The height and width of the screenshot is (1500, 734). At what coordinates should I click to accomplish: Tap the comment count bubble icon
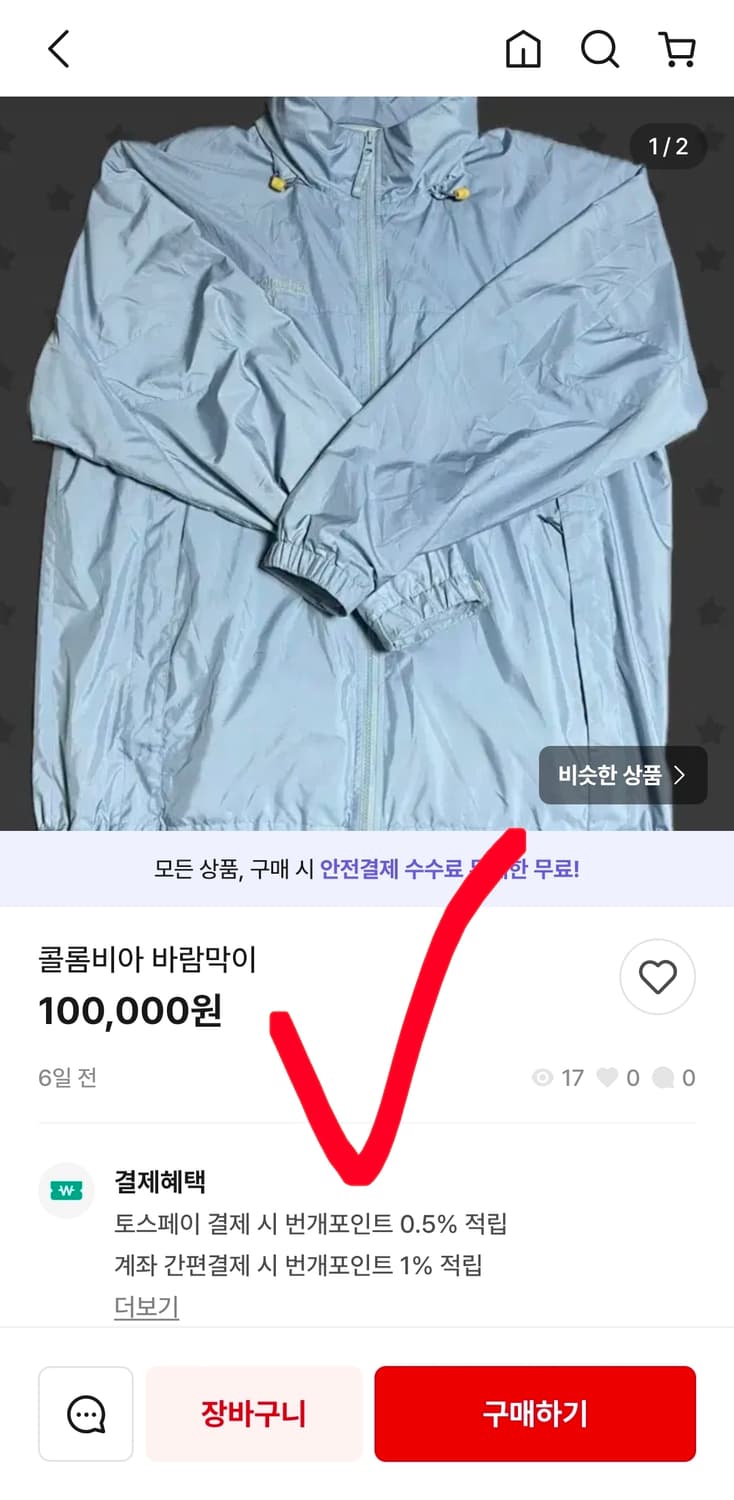tap(660, 1078)
